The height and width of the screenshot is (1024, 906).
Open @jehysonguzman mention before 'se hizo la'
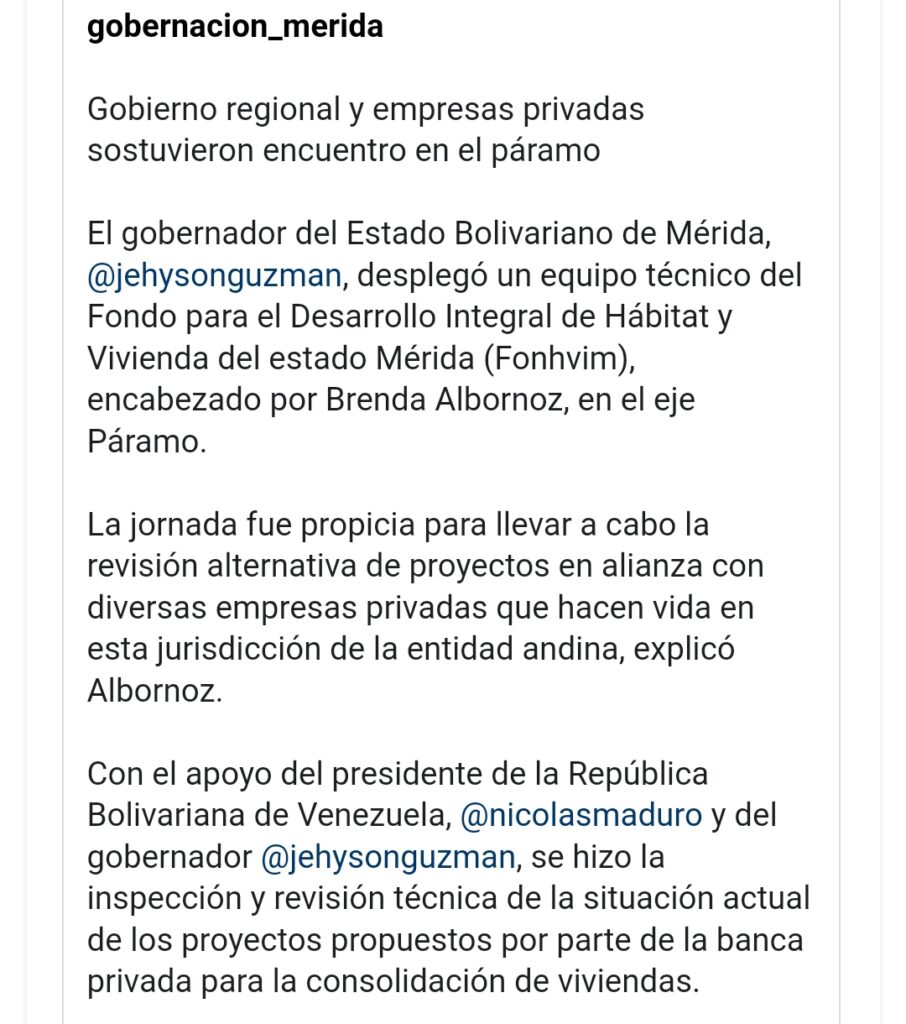tap(386, 857)
